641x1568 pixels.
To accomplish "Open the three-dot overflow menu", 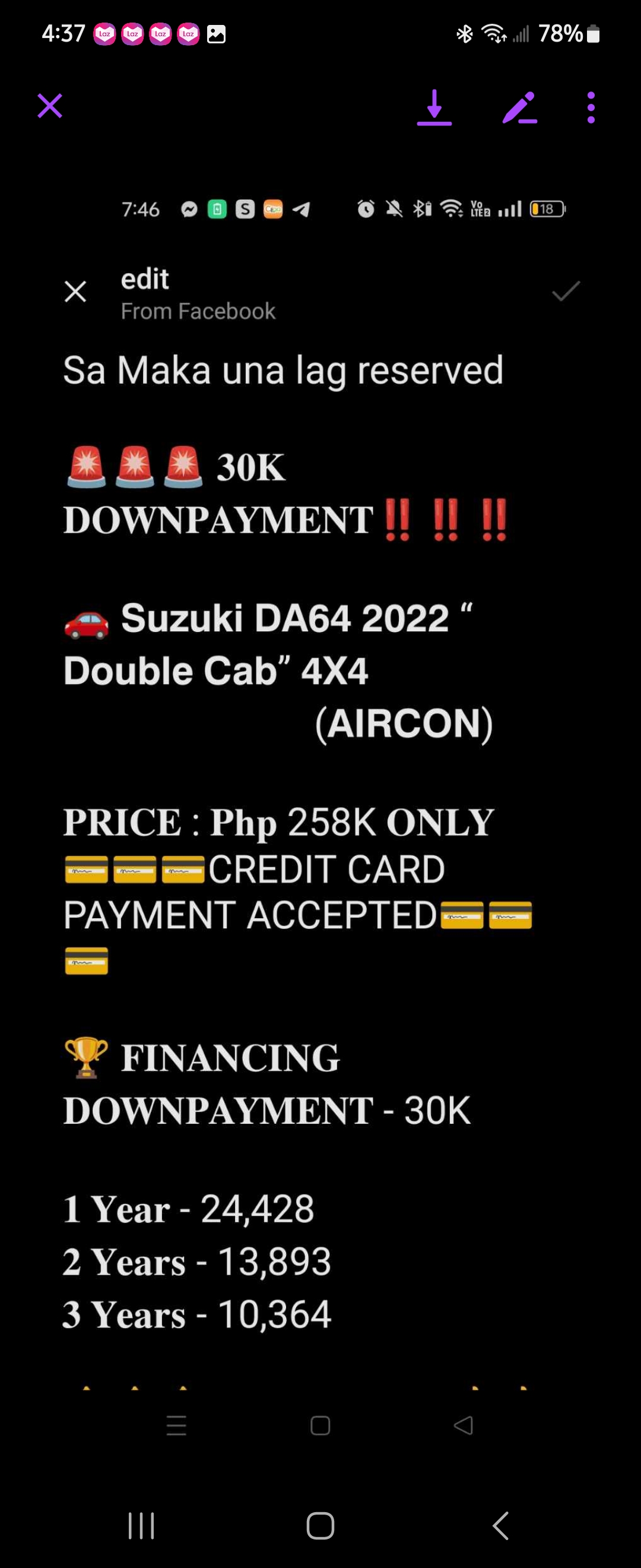I will (591, 108).
